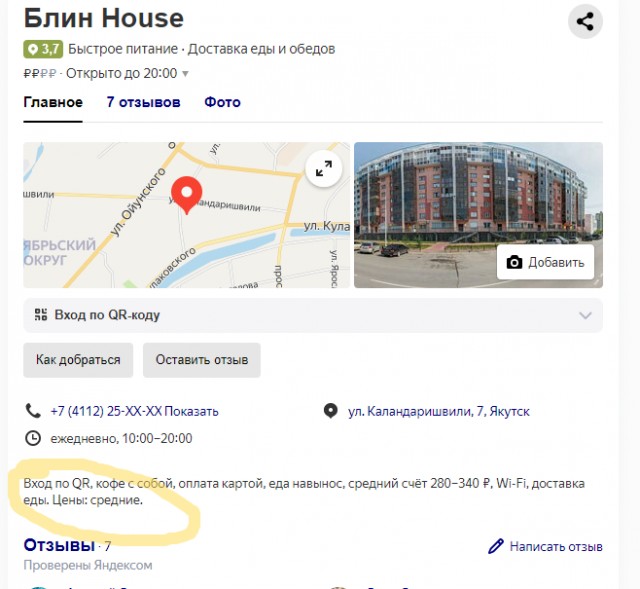Tap Как добраться for directions
Viewport: 640px width, 589px height.
point(78,360)
